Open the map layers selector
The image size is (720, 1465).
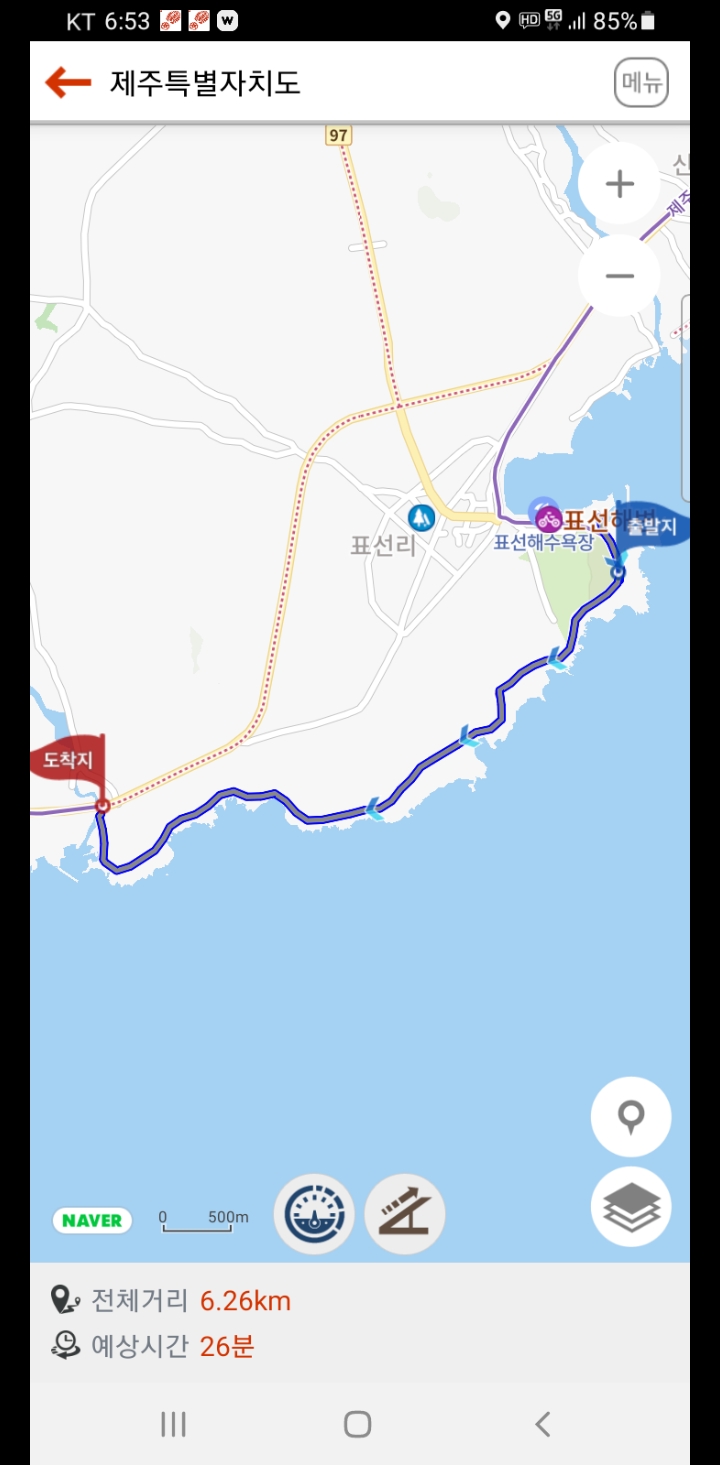(631, 1207)
